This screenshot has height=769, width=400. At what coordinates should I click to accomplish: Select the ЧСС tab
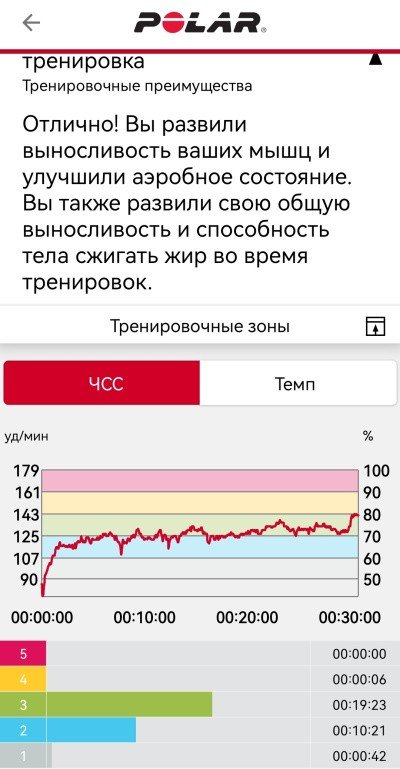point(102,383)
